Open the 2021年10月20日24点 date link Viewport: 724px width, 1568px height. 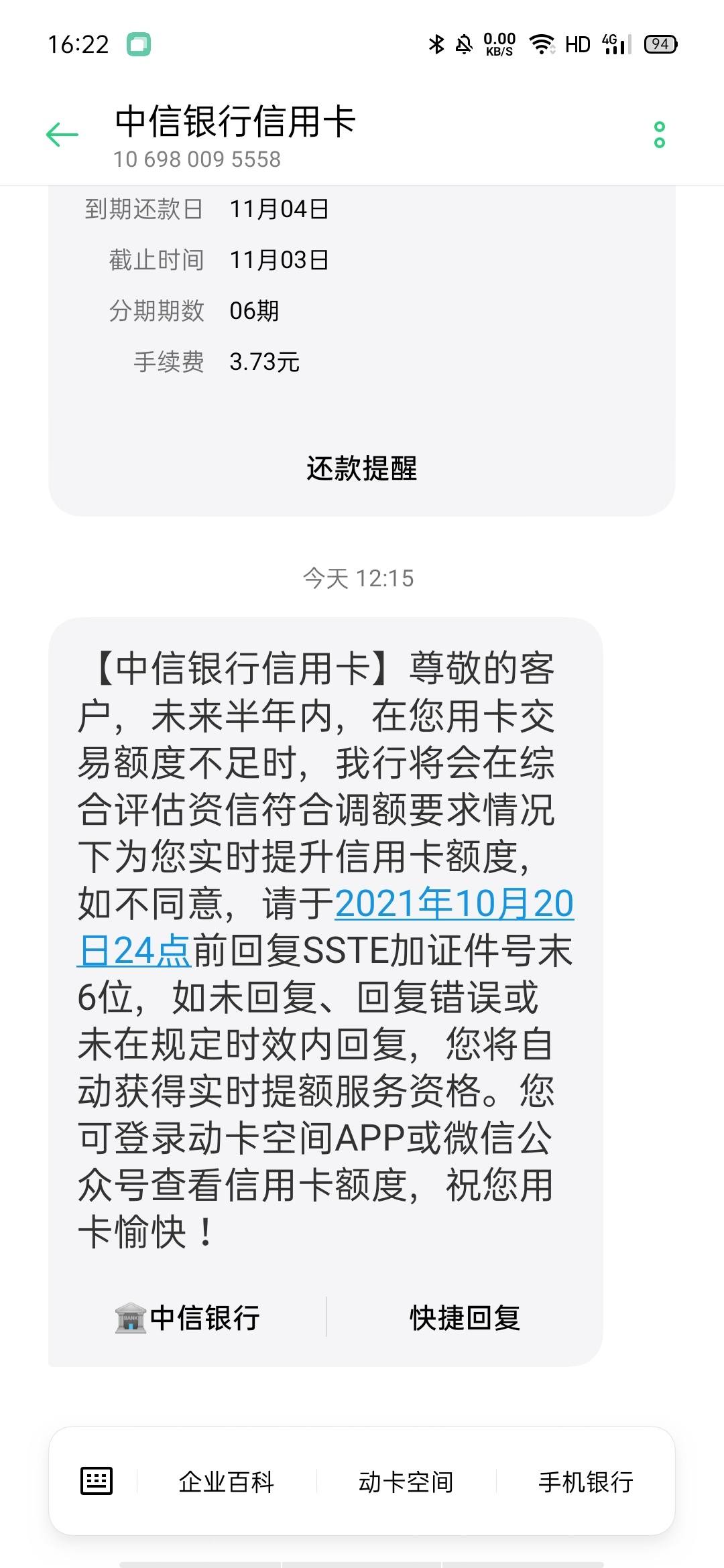point(326,927)
